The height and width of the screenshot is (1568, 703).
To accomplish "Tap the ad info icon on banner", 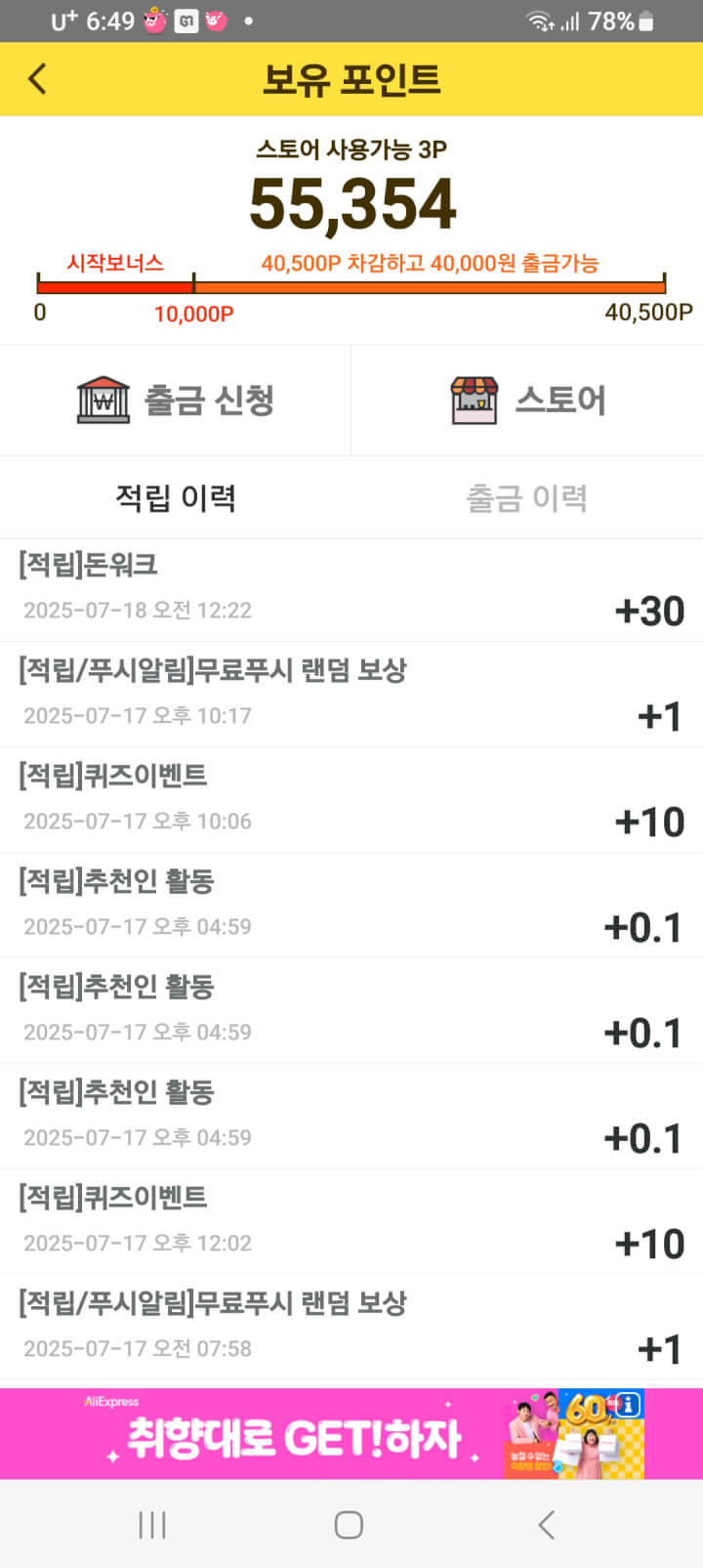I will tap(630, 1405).
